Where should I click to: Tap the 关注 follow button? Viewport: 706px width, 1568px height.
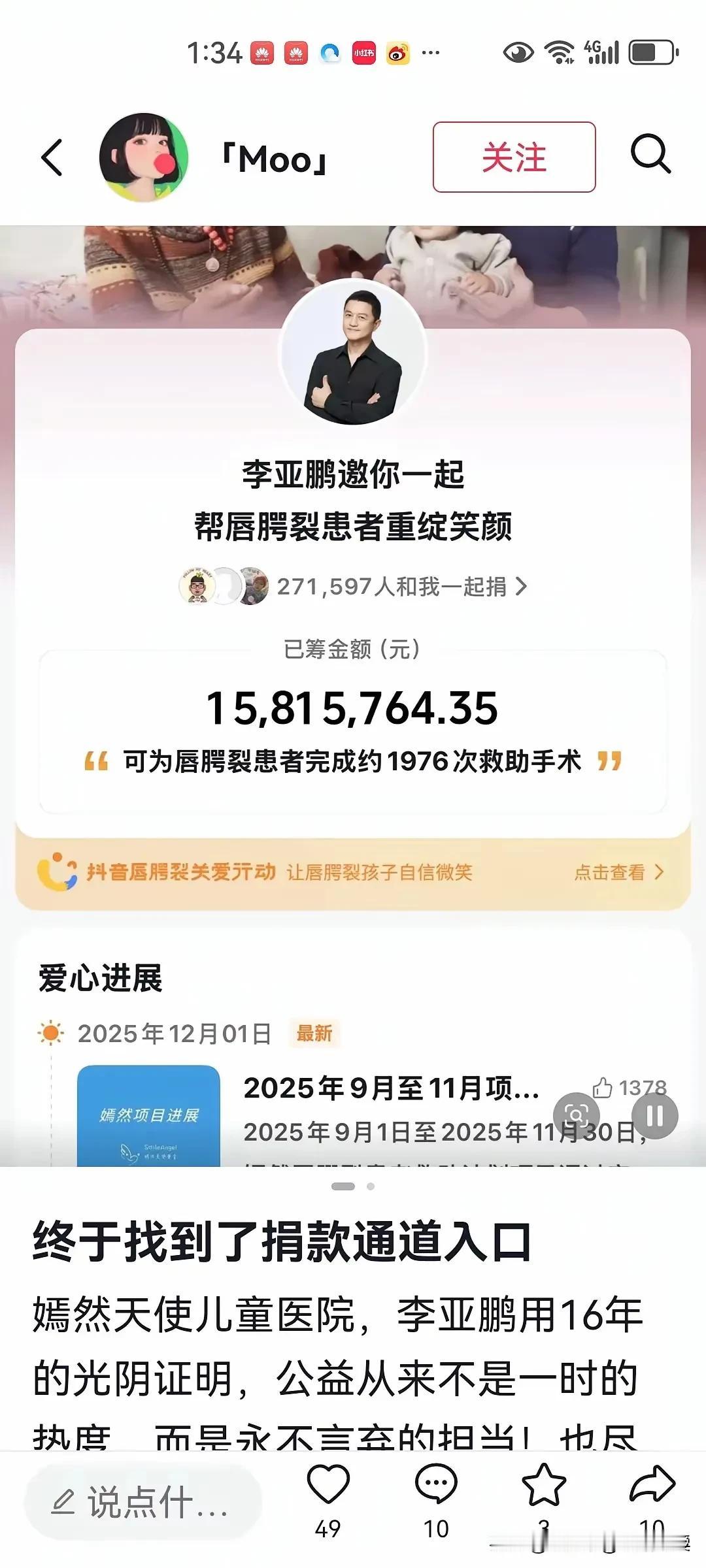pyautogui.click(x=514, y=157)
